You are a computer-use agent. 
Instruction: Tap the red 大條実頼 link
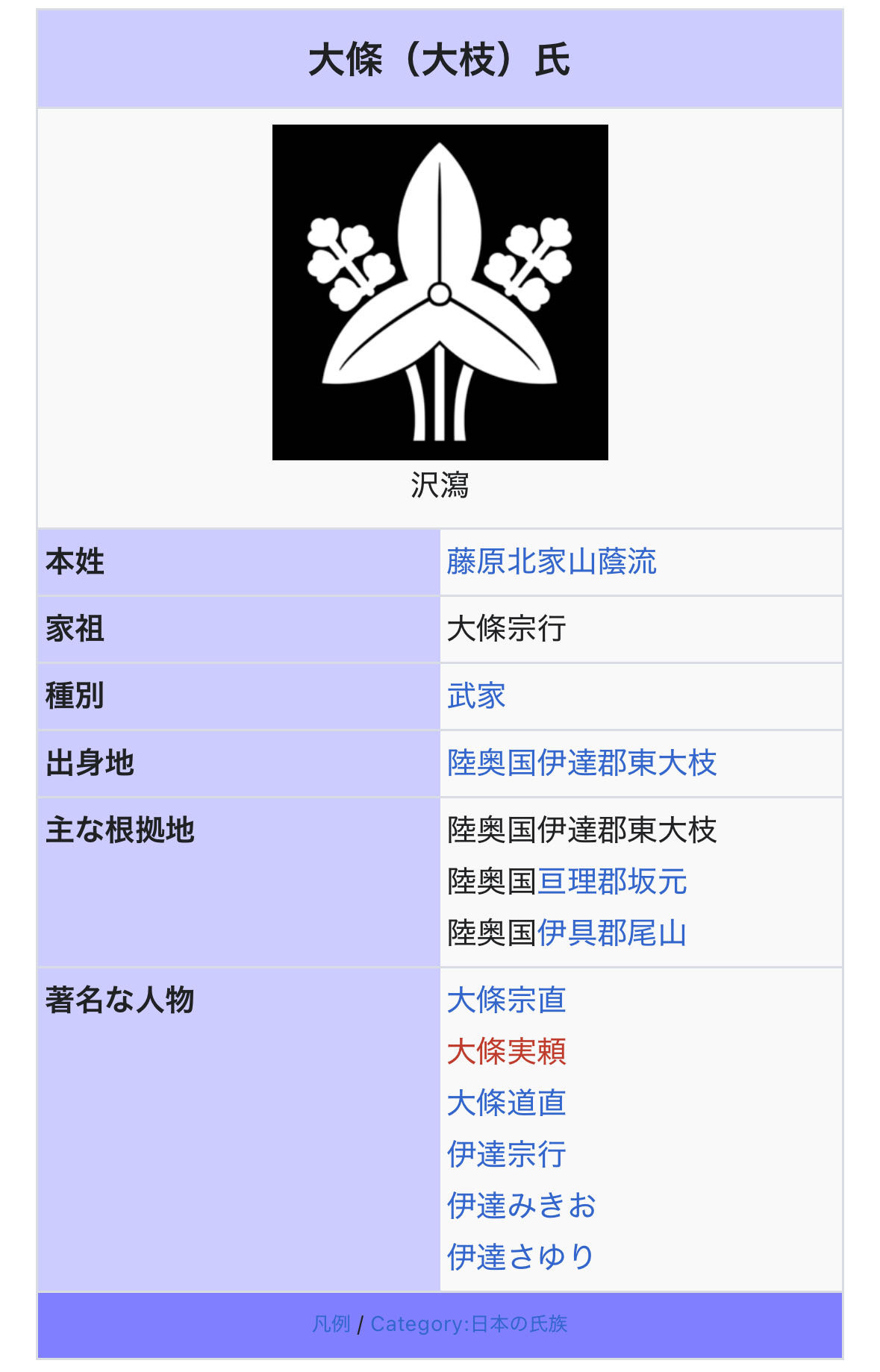[x=506, y=1051]
